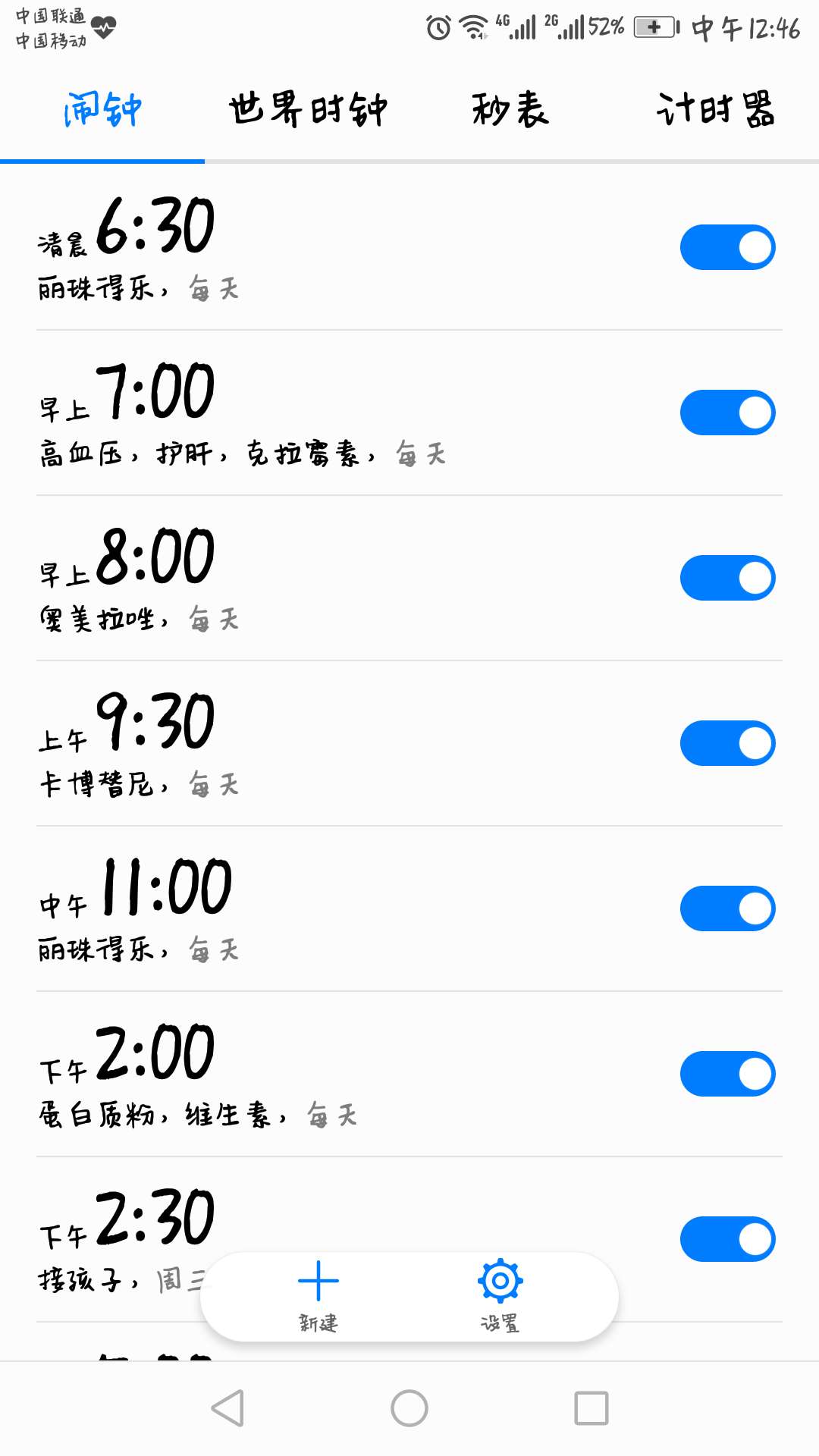Switch to the 世界时钟 tab
The height and width of the screenshot is (1456, 819).
[x=308, y=110]
